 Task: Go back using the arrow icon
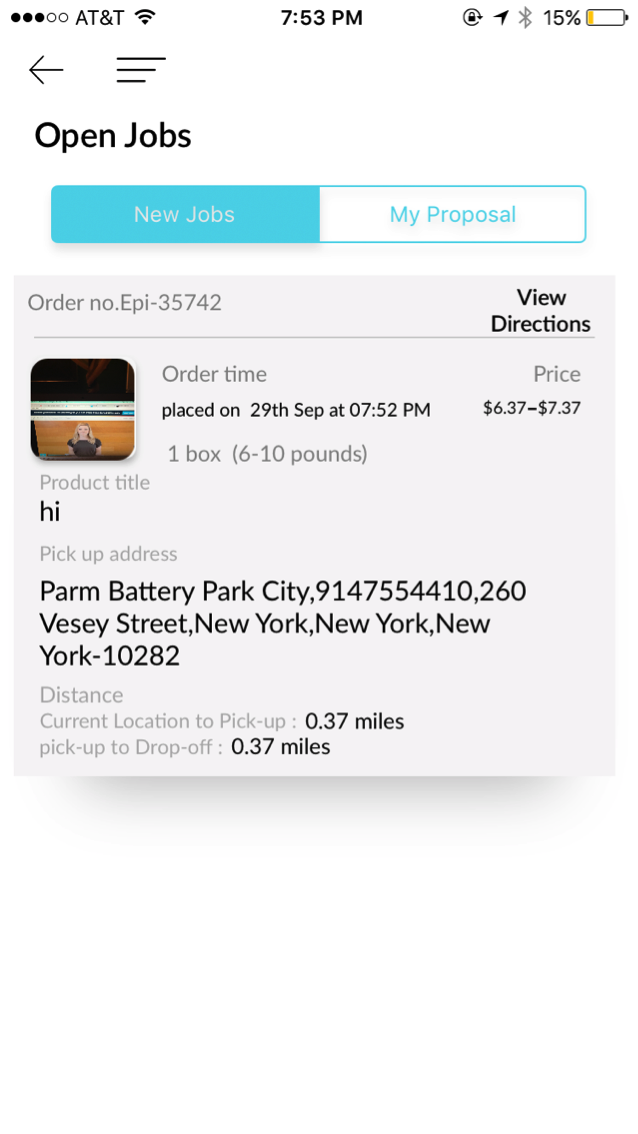[46, 70]
